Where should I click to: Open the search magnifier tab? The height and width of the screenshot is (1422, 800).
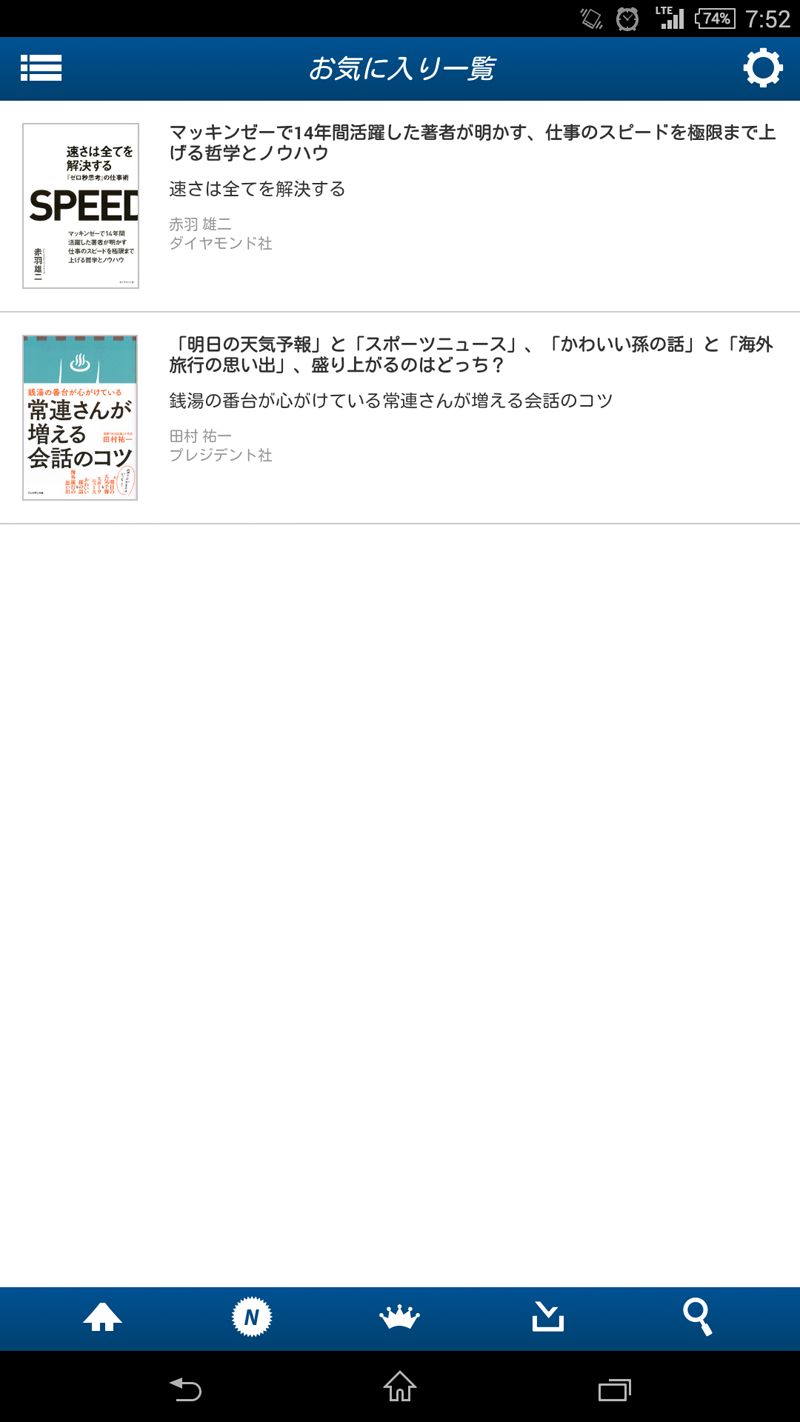point(697,1318)
